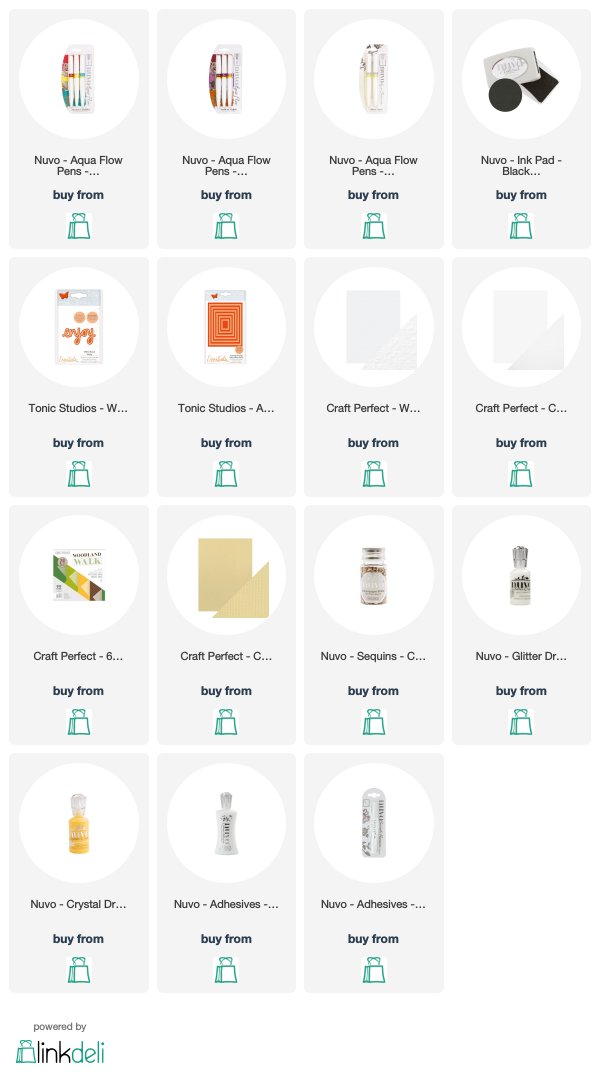This screenshot has height=1073, width=600.
Task: Open Nuvo Crystal Drops yellow product
Action: [x=79, y=823]
